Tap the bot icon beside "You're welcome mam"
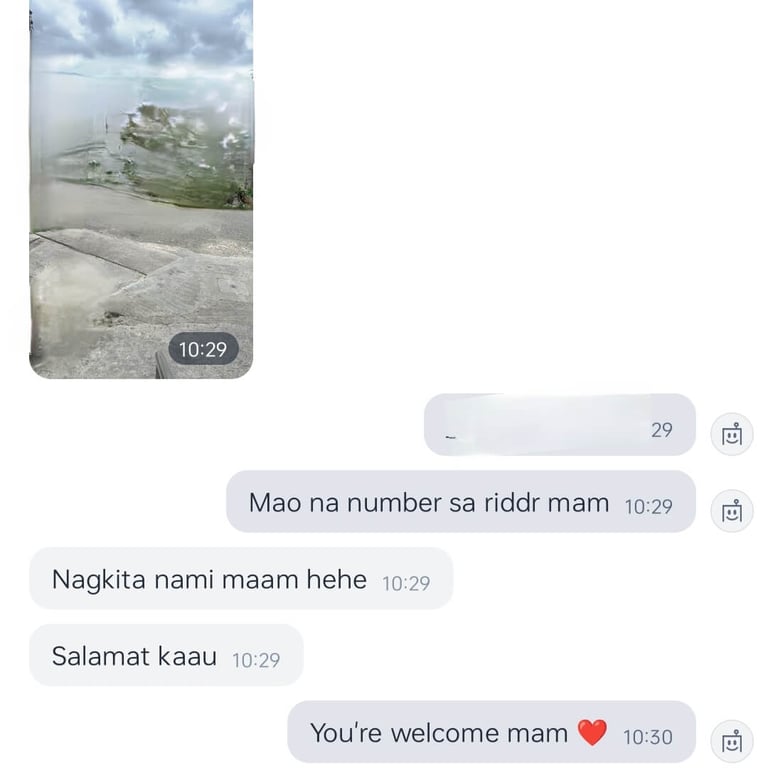The height and width of the screenshot is (768, 768). [731, 741]
